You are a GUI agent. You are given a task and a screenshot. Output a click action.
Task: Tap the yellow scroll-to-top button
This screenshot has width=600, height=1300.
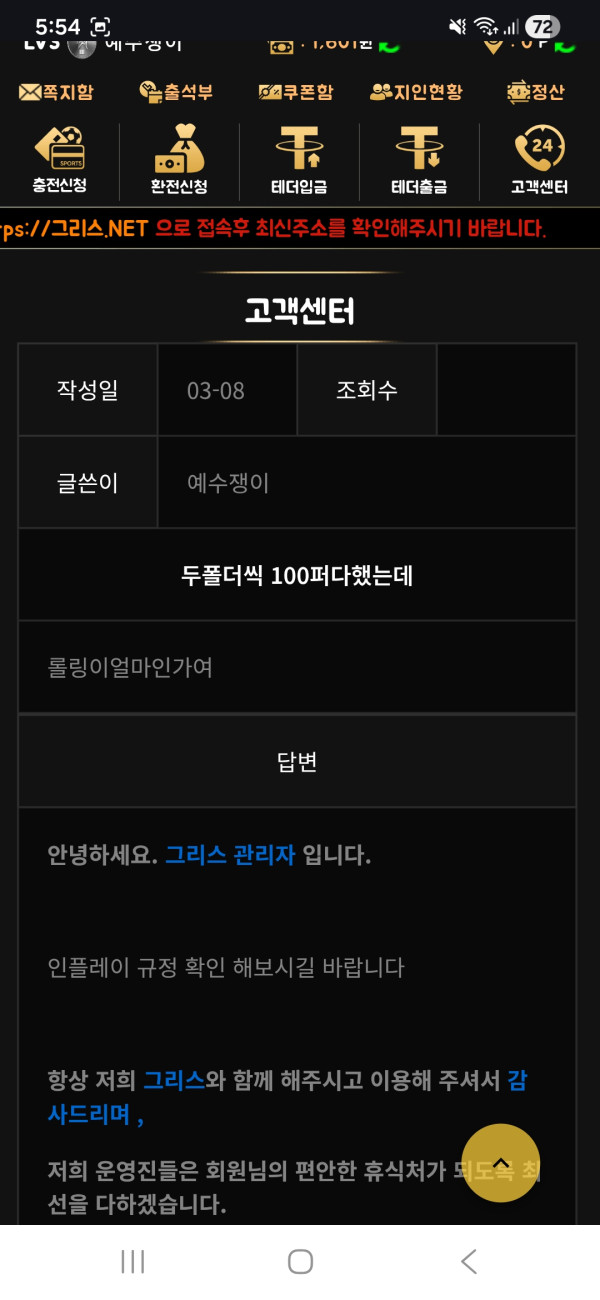[x=500, y=1162]
